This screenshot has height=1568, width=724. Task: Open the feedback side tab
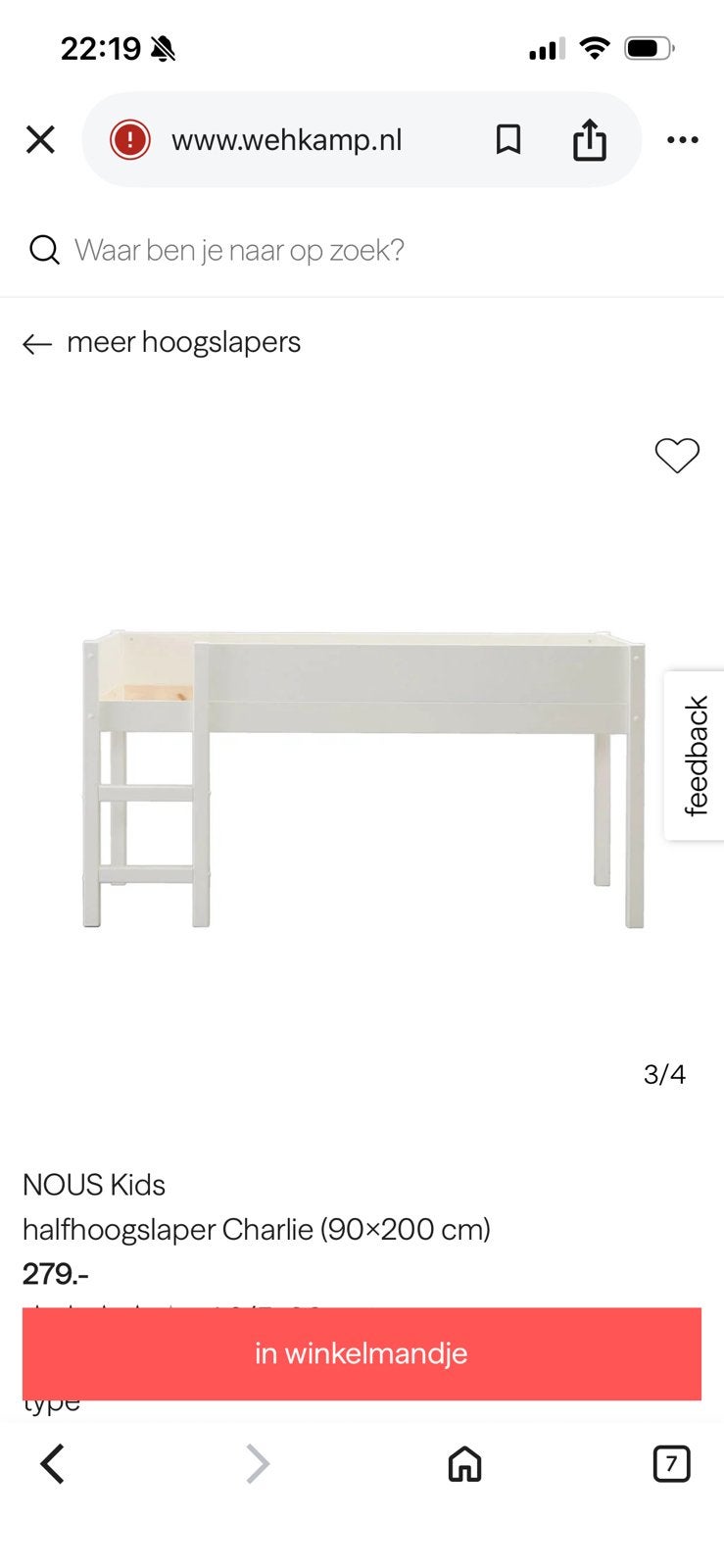pyautogui.click(x=695, y=756)
